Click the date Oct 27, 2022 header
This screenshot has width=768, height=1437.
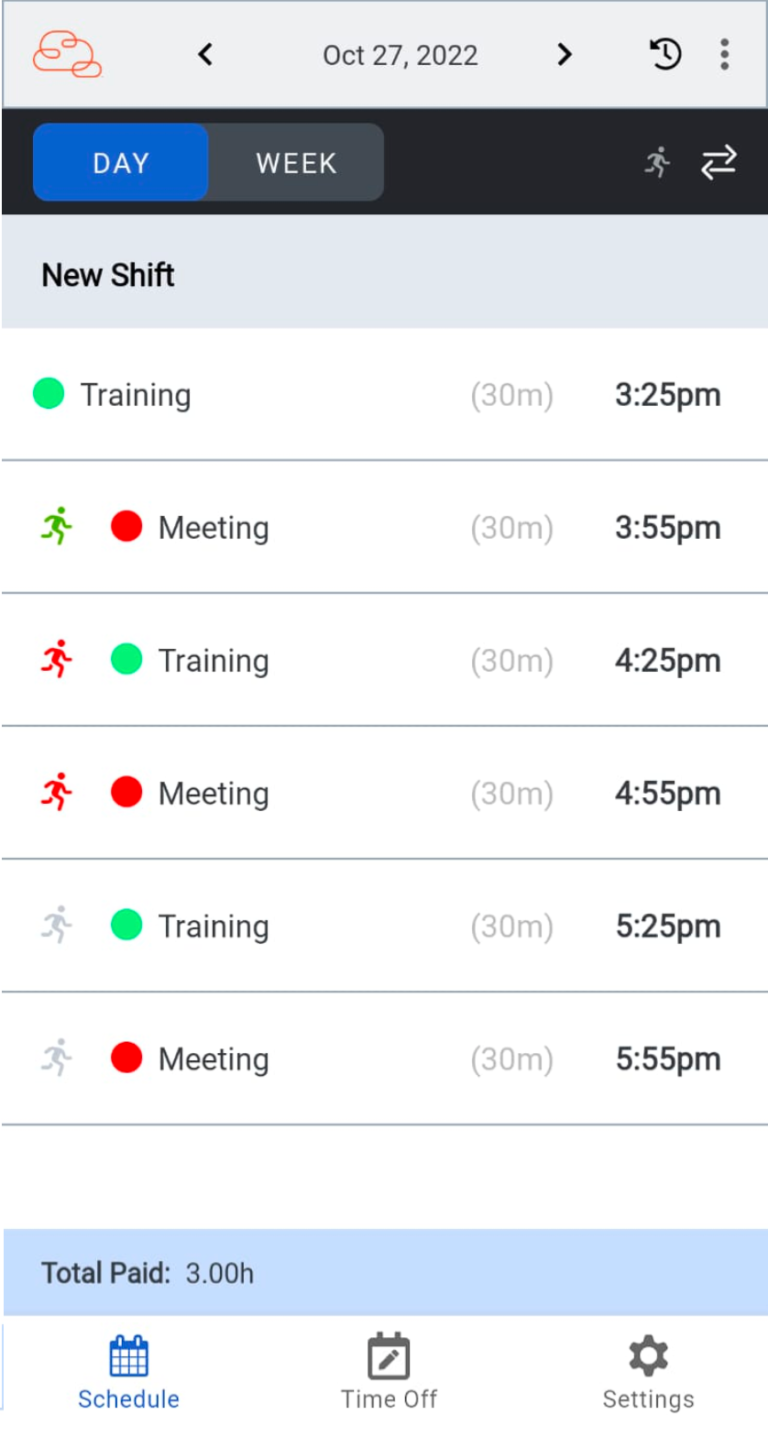399,55
